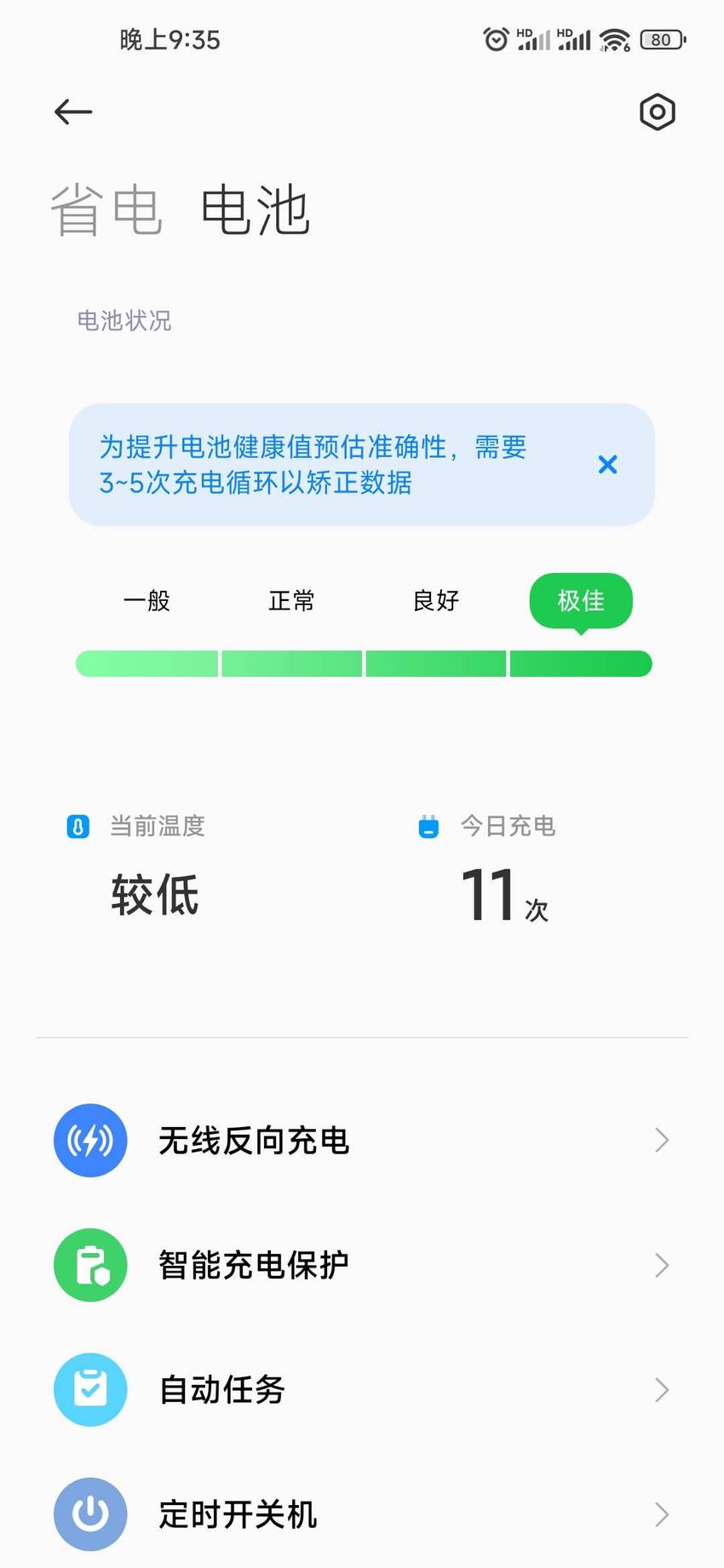Dismiss the battery health calibration notice
The height and width of the screenshot is (1568, 724).
tap(607, 464)
